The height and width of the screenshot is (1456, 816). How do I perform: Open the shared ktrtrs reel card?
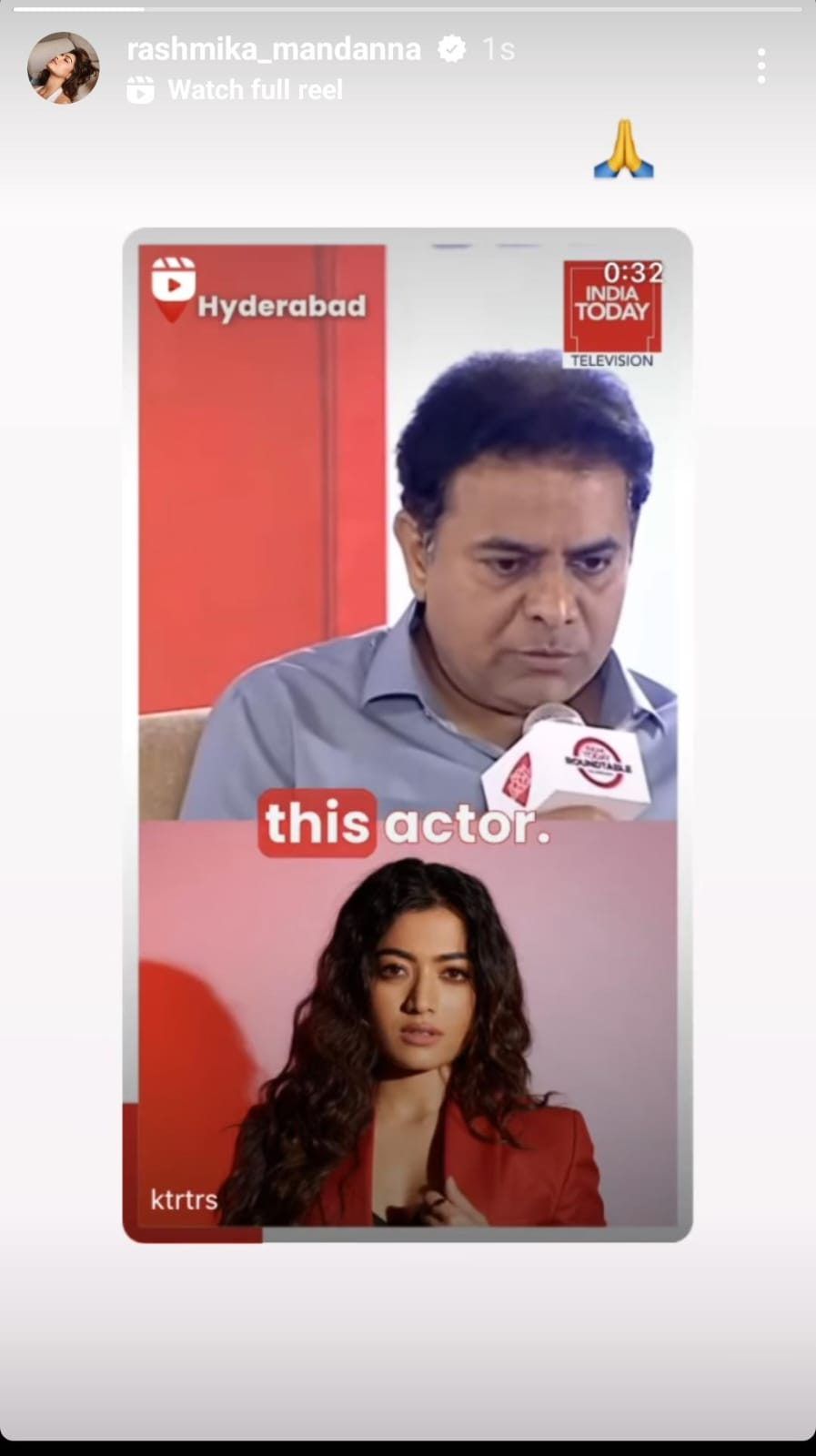[408, 735]
